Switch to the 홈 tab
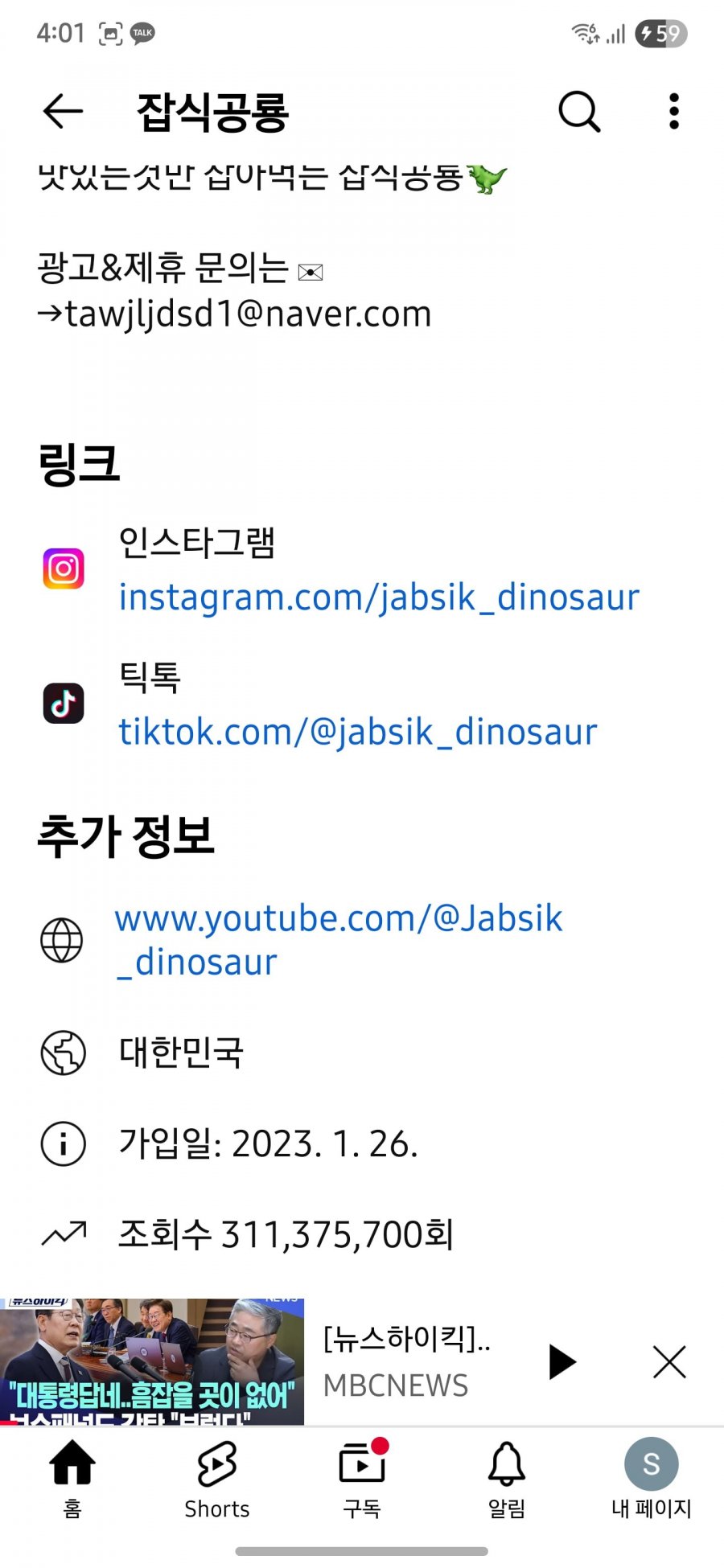Image resolution: width=724 pixels, height=1568 pixels. [x=72, y=1478]
